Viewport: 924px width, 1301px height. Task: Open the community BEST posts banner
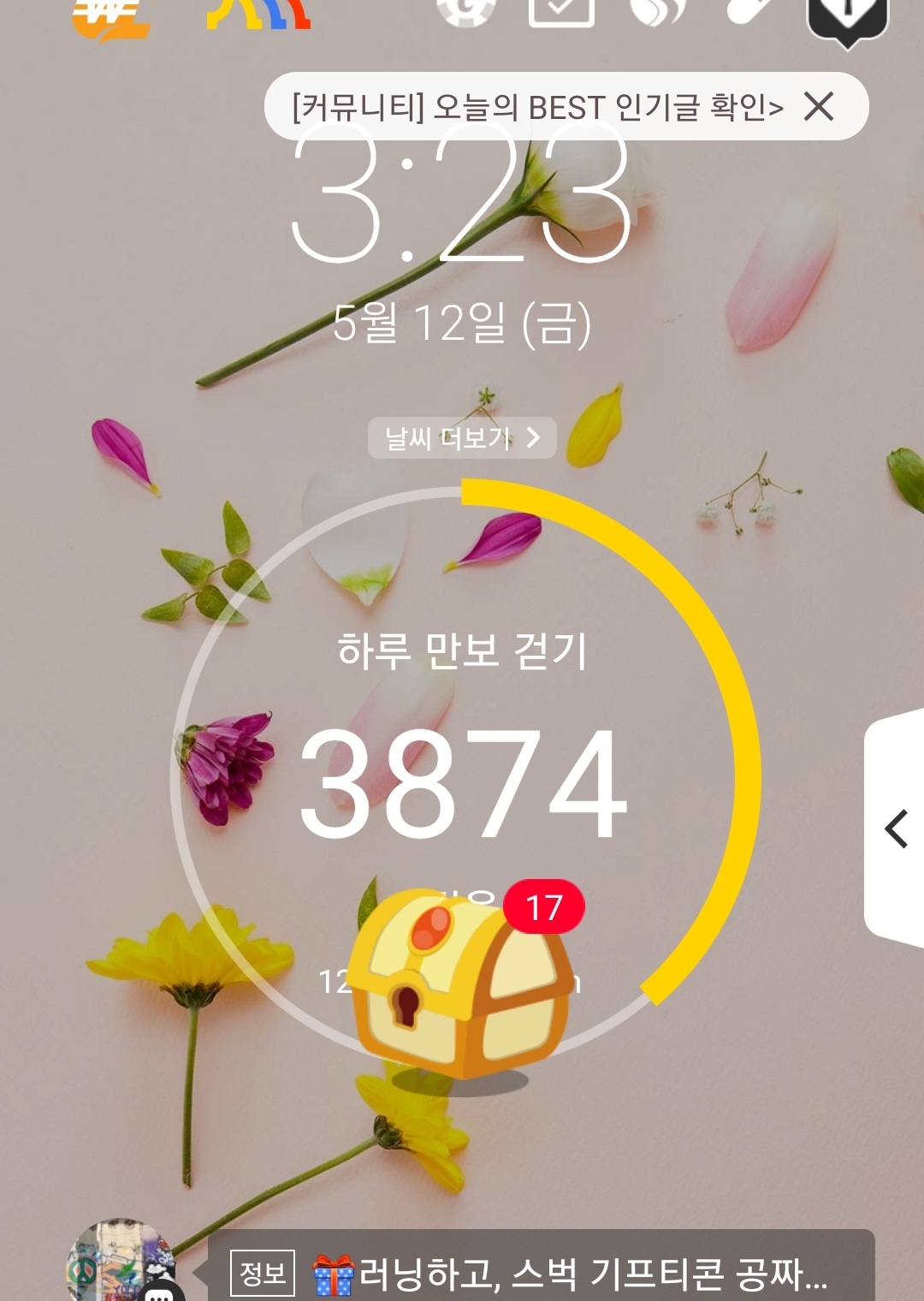[x=537, y=108]
